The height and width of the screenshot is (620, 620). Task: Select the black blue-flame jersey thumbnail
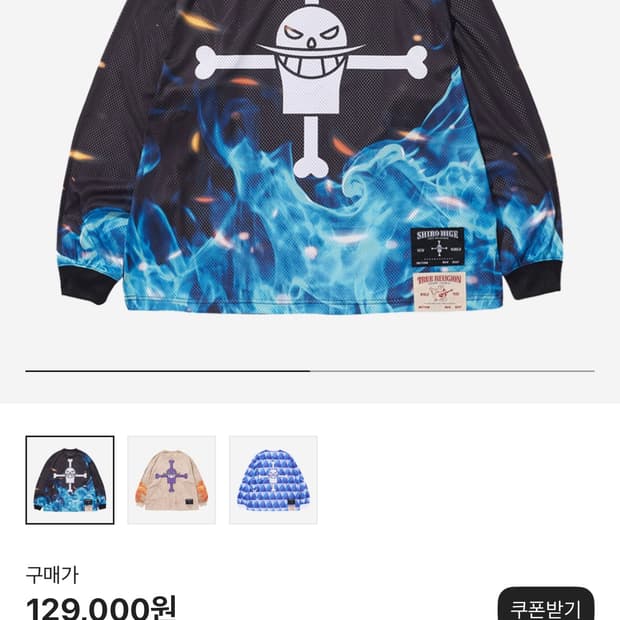[x=70, y=480]
